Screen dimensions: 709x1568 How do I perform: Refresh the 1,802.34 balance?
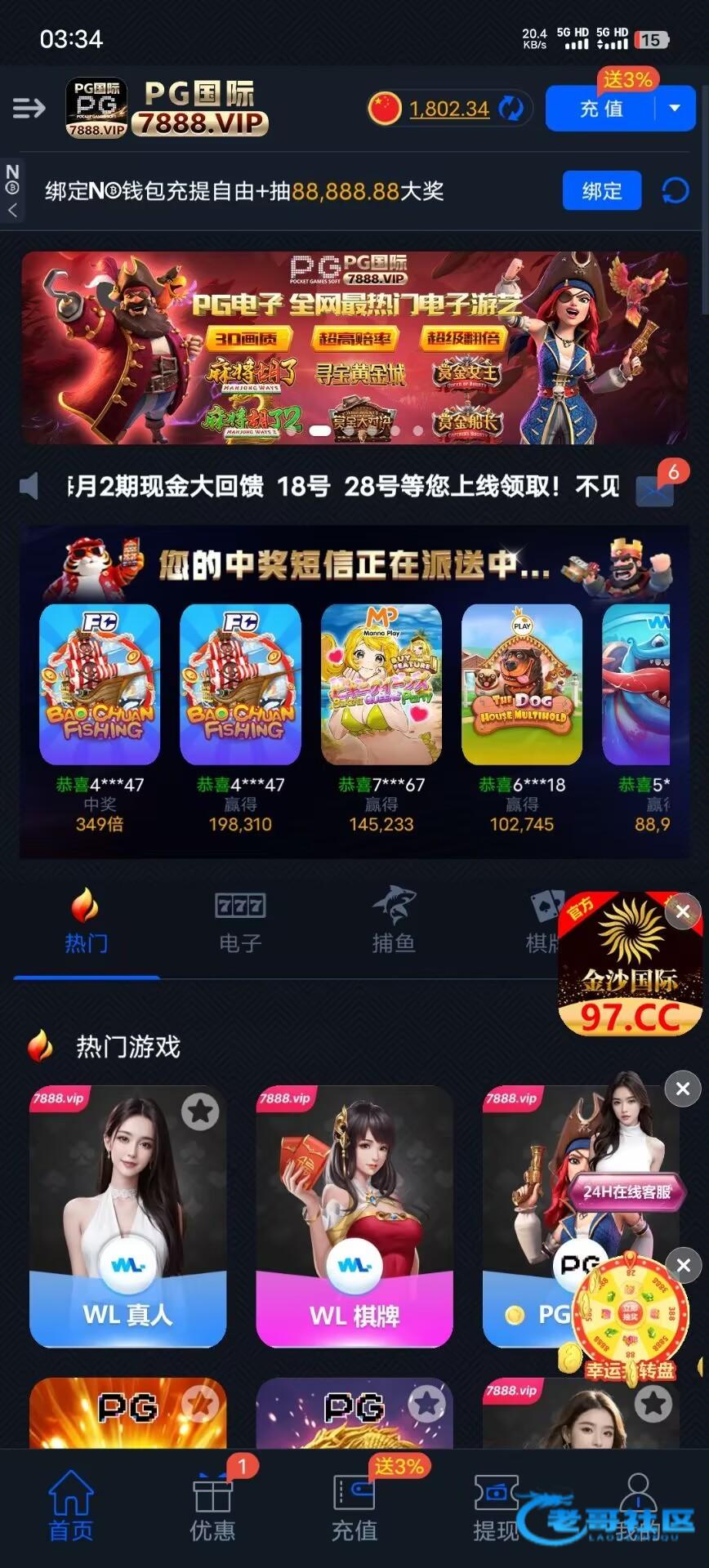point(511,109)
